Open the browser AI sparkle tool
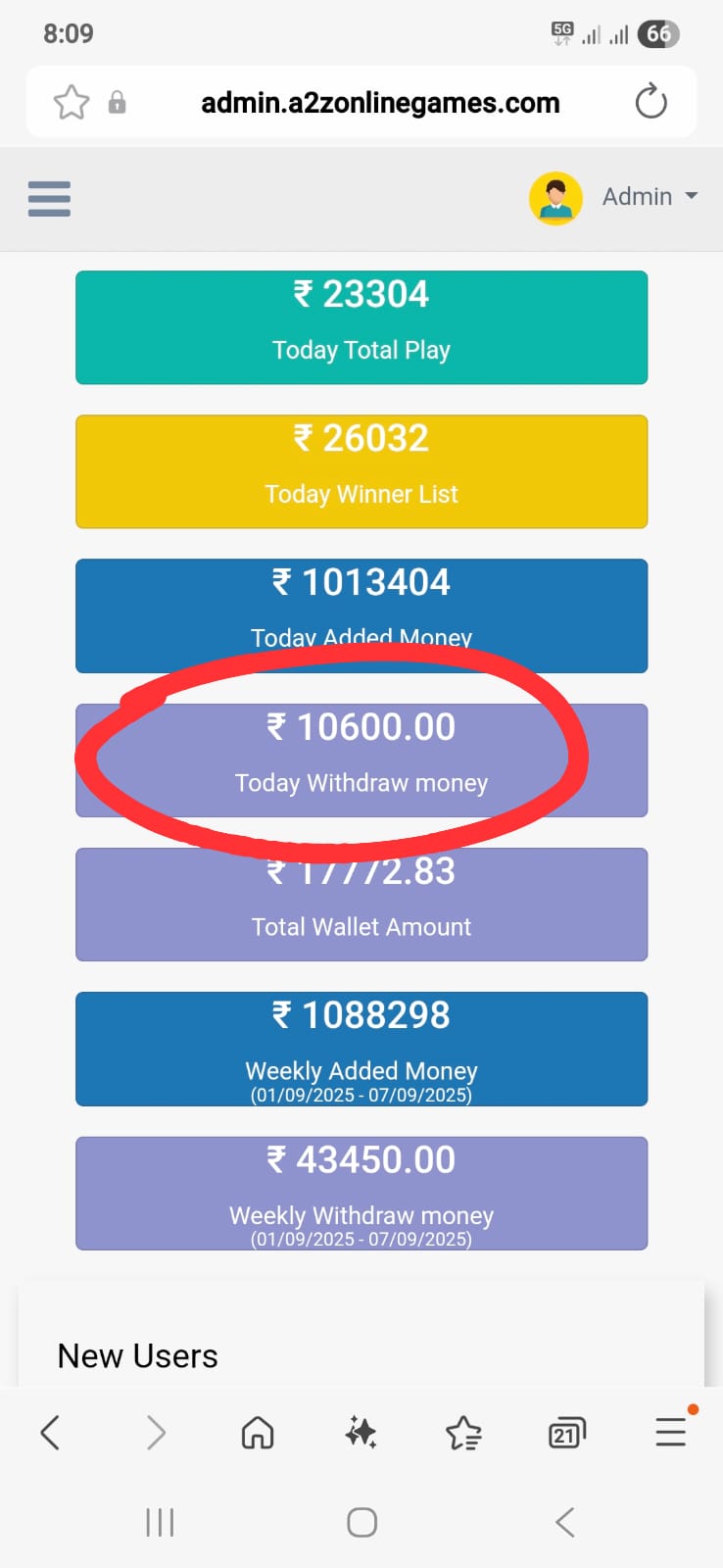The image size is (723, 1568). 361,1433
